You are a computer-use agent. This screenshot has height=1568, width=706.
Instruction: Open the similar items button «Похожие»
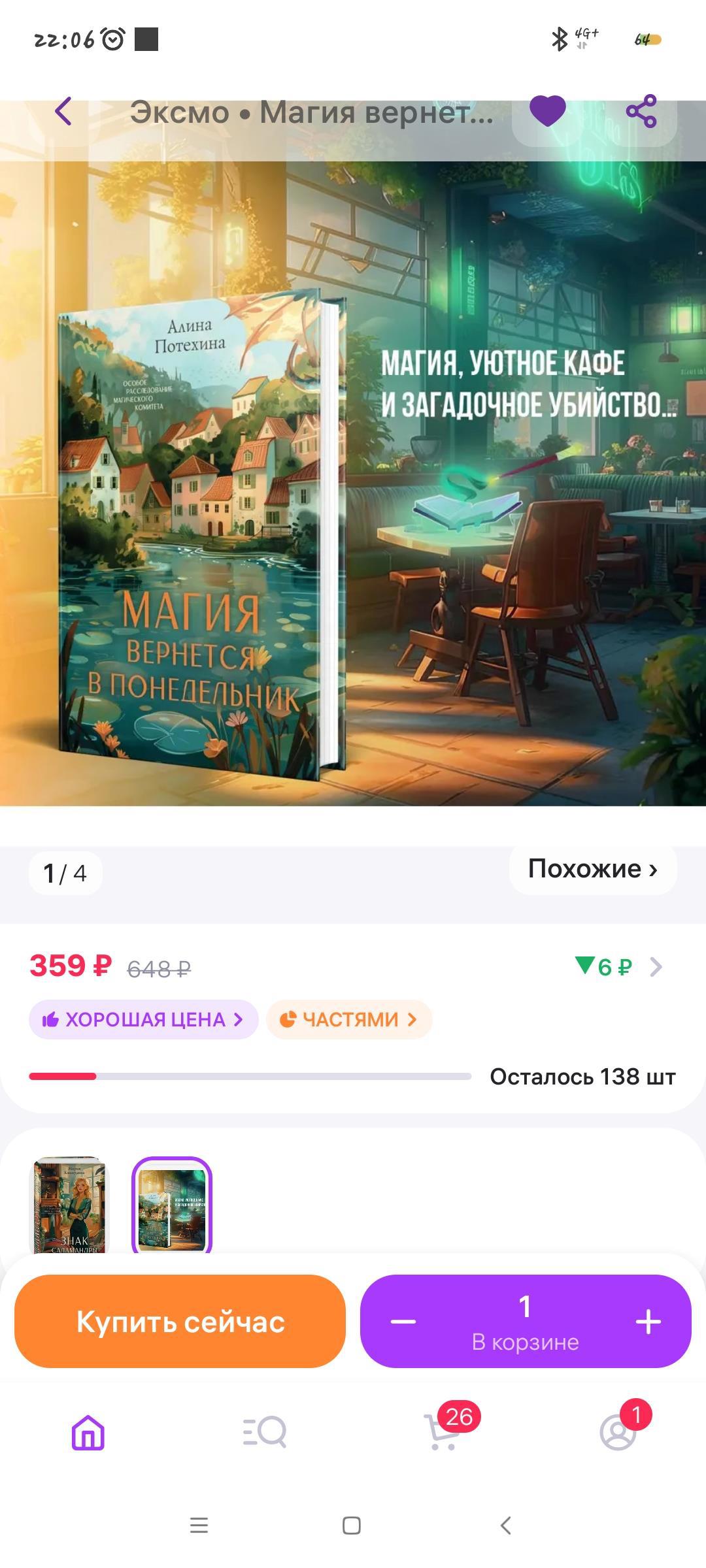(x=592, y=869)
